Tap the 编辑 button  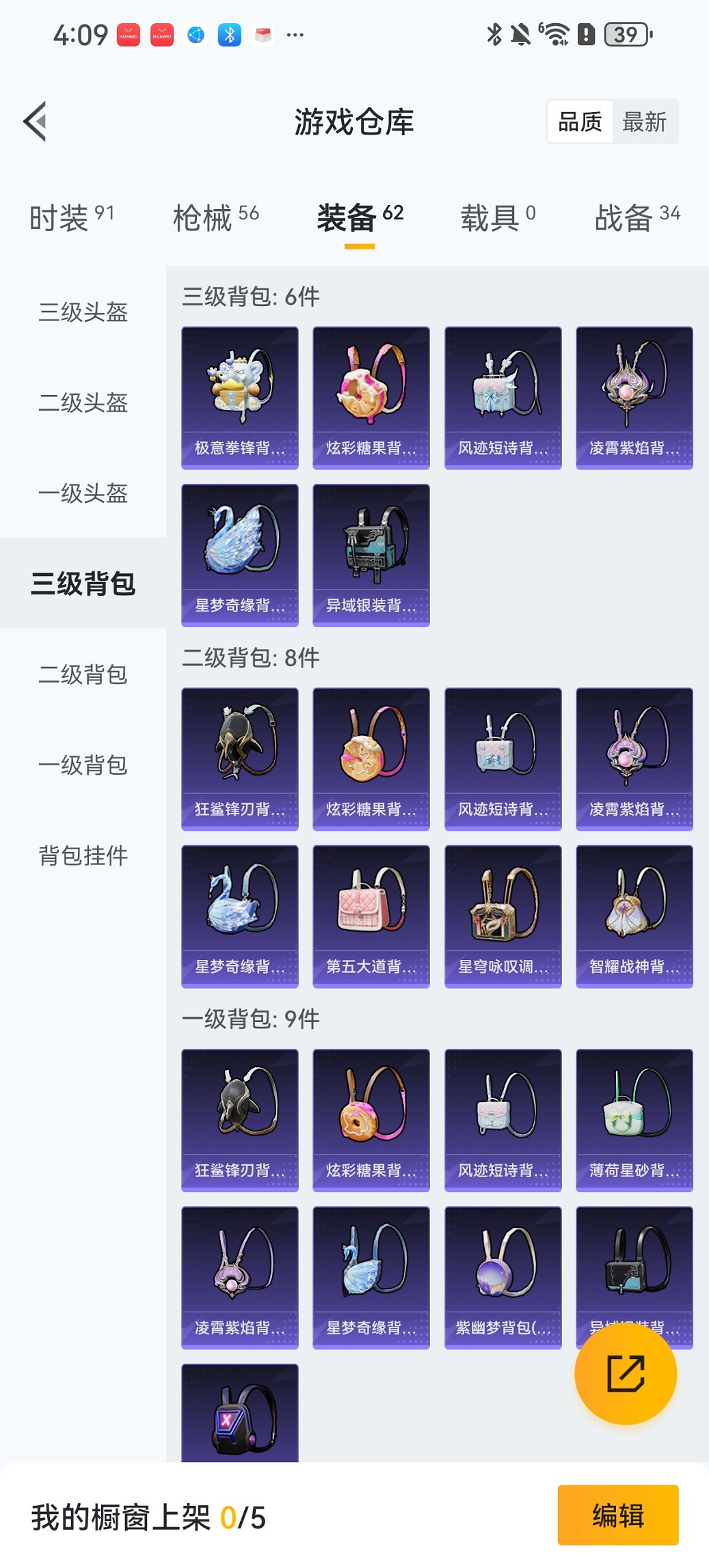(618, 1516)
